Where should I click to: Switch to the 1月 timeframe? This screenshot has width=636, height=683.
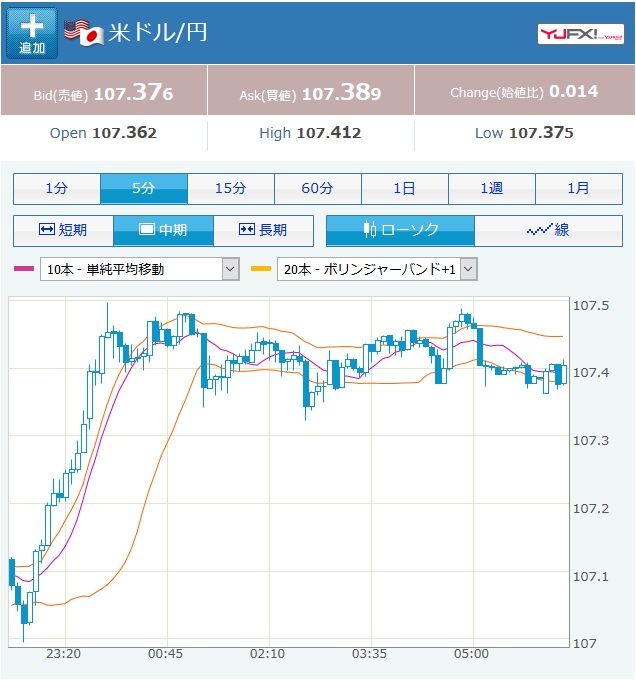pyautogui.click(x=578, y=188)
